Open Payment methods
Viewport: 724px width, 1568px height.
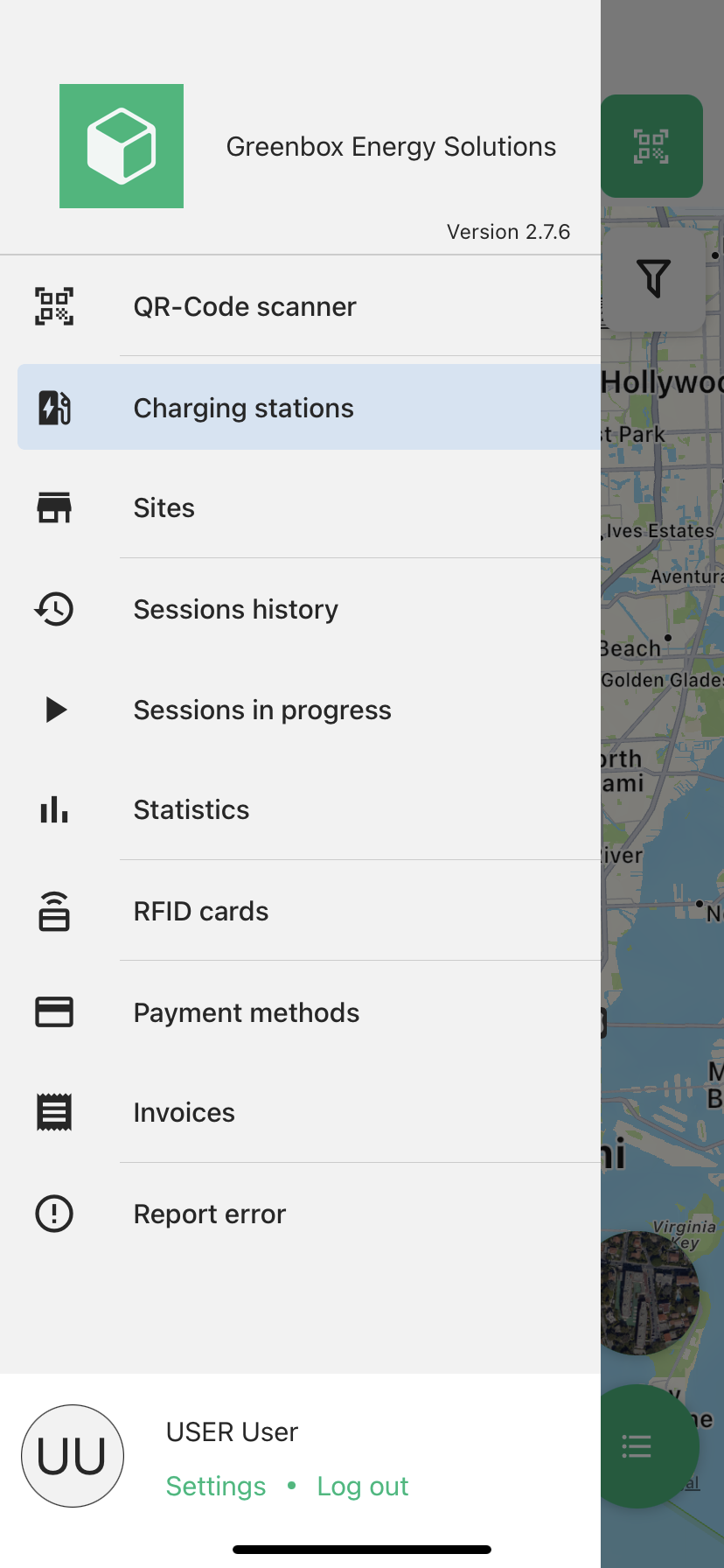[x=247, y=1012]
